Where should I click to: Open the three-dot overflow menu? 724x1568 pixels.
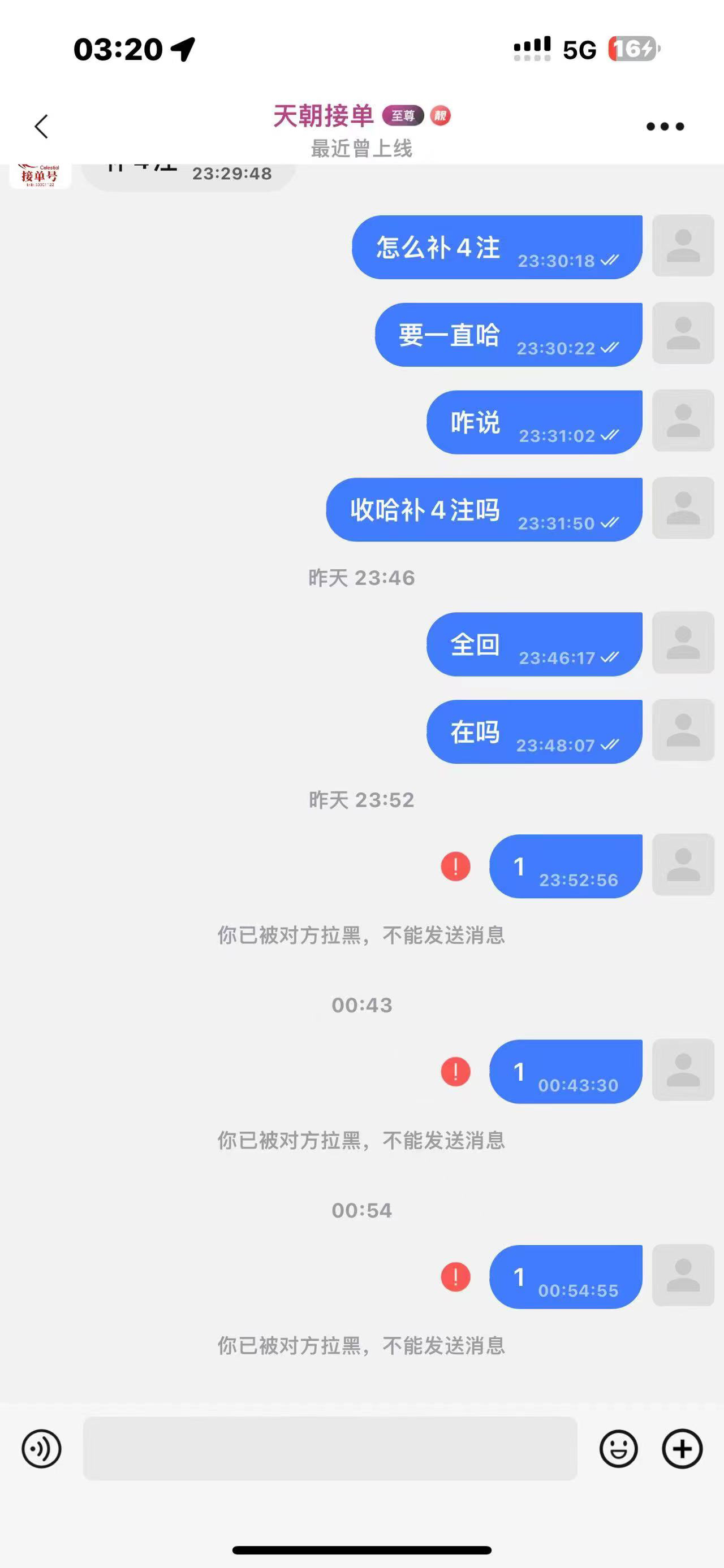tap(665, 127)
